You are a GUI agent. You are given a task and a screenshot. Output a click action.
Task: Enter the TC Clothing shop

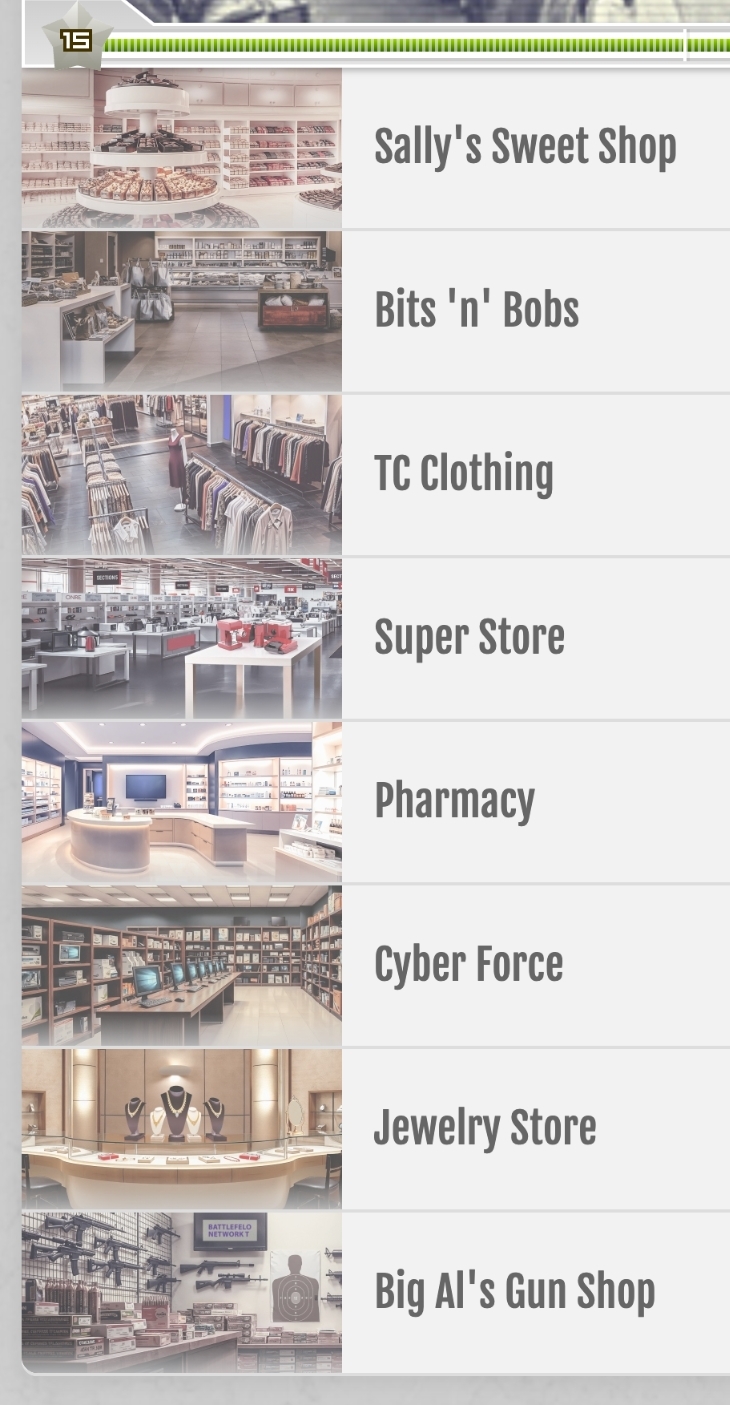pyautogui.click(x=463, y=474)
